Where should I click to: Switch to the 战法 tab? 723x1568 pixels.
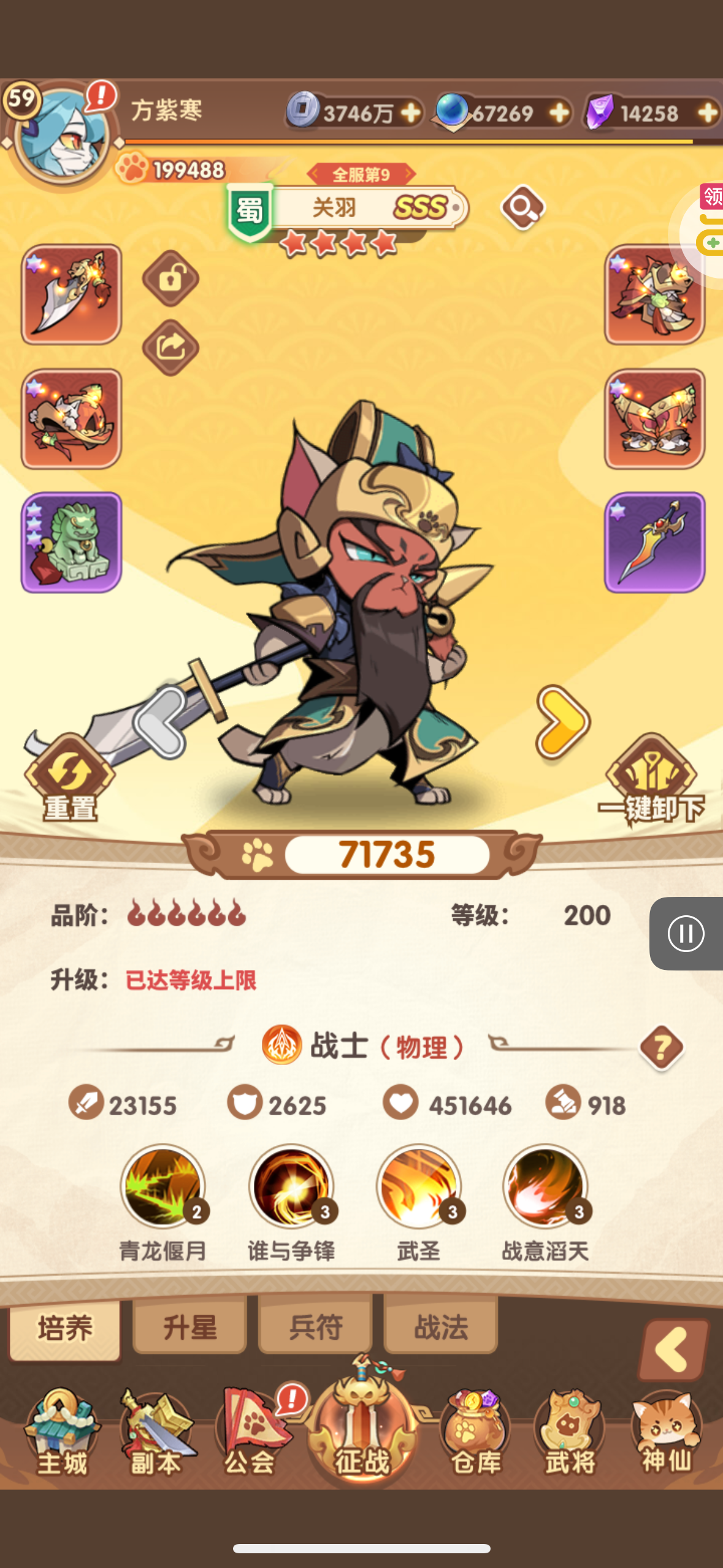click(x=440, y=1328)
